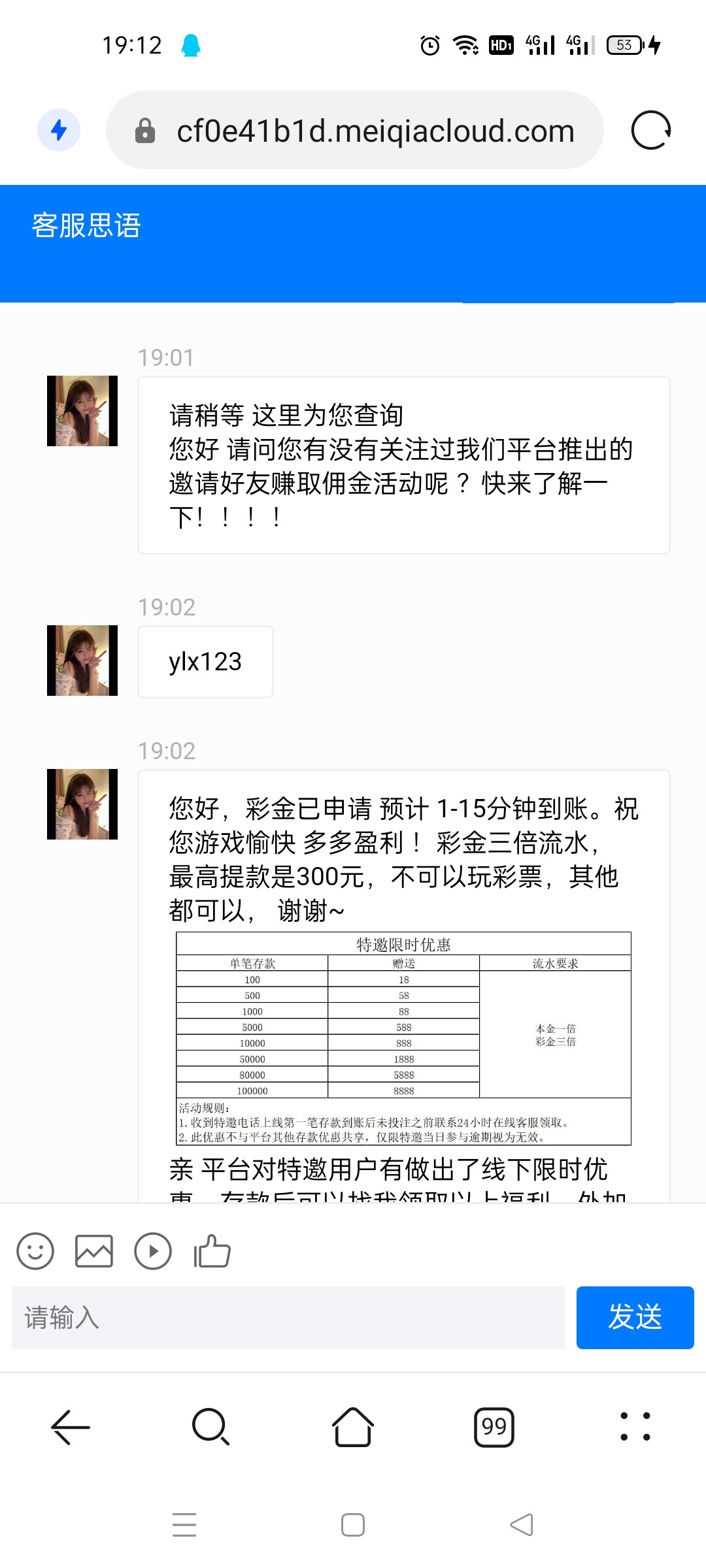
Task: Attach an image to the chat
Action: pos(94,1251)
